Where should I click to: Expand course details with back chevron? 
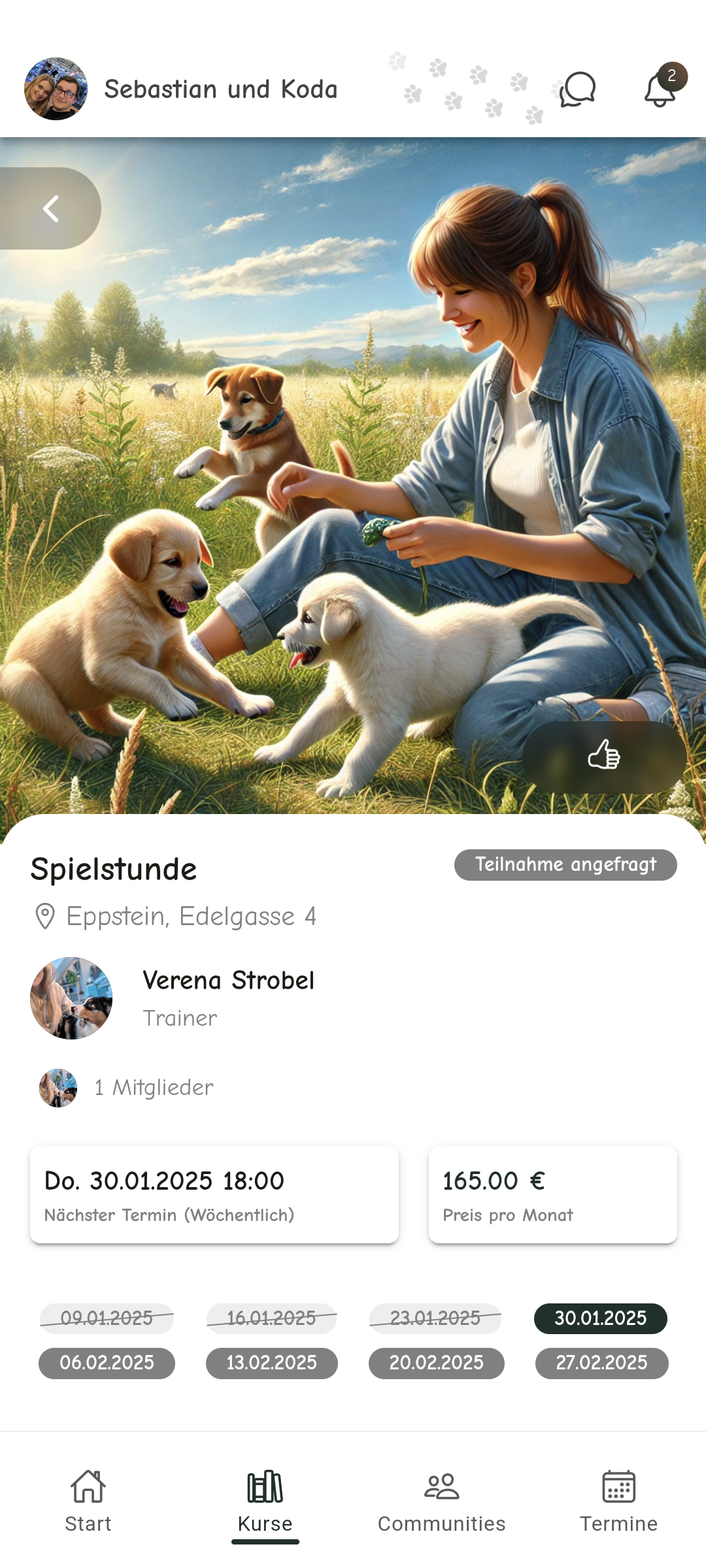click(50, 208)
